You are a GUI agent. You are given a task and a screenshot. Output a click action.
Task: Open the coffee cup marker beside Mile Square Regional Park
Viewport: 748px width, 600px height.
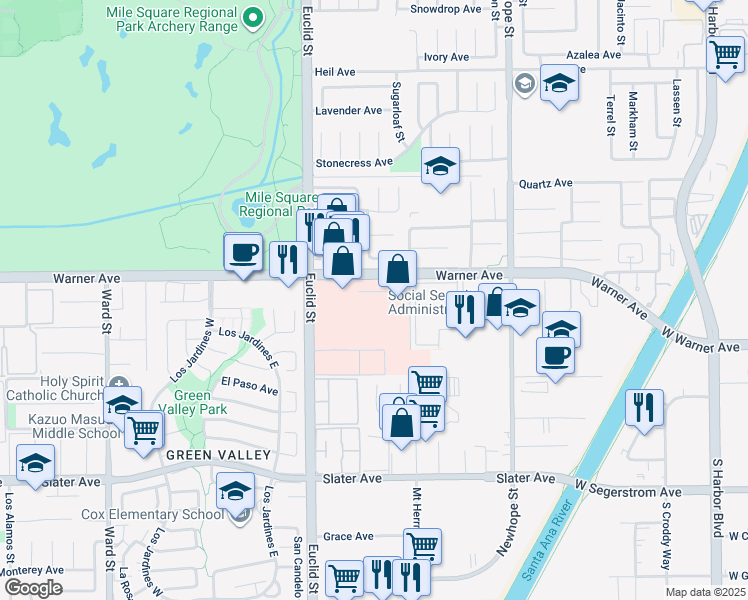point(243,253)
